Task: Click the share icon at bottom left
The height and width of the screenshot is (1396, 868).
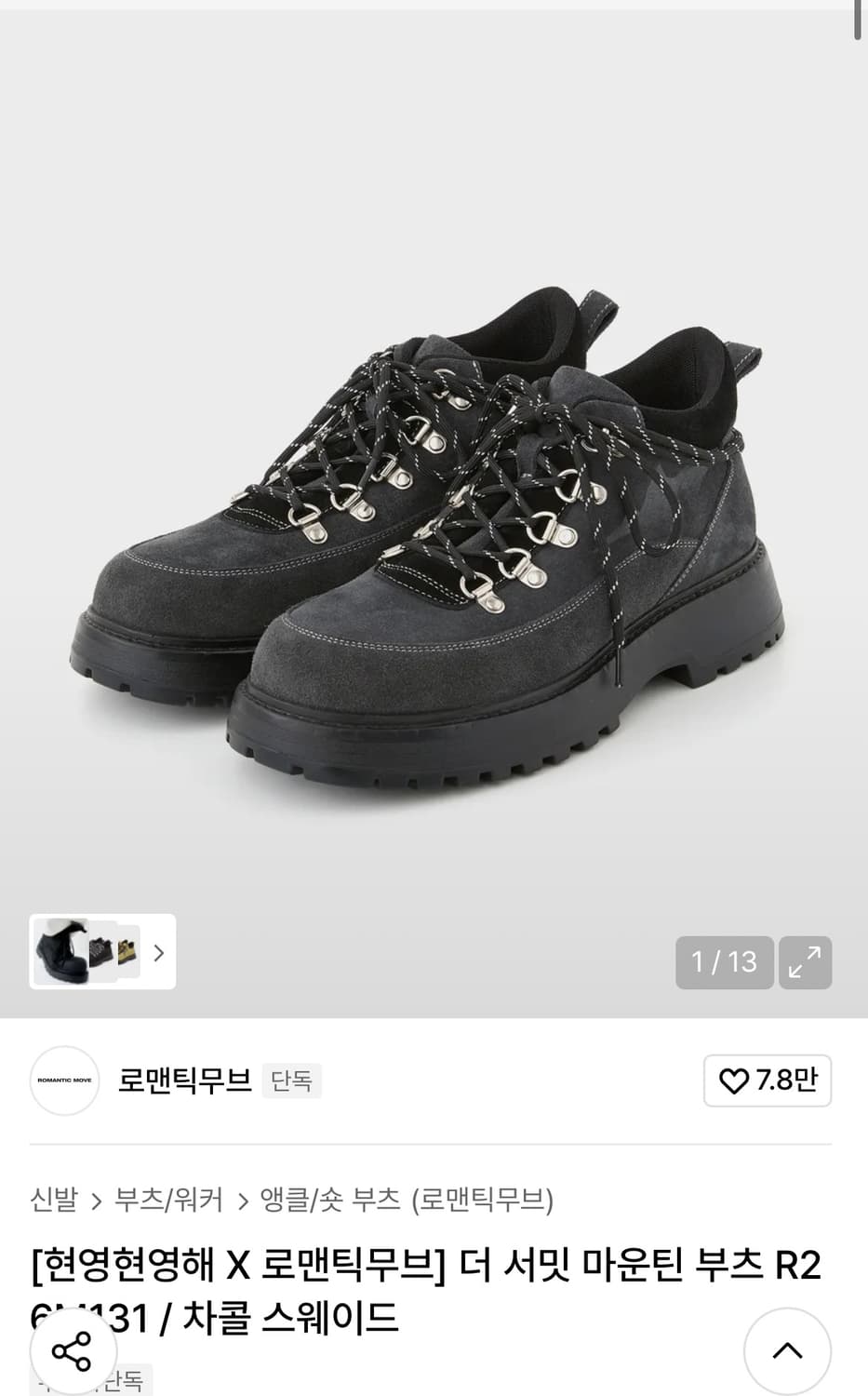Action: [x=73, y=1351]
